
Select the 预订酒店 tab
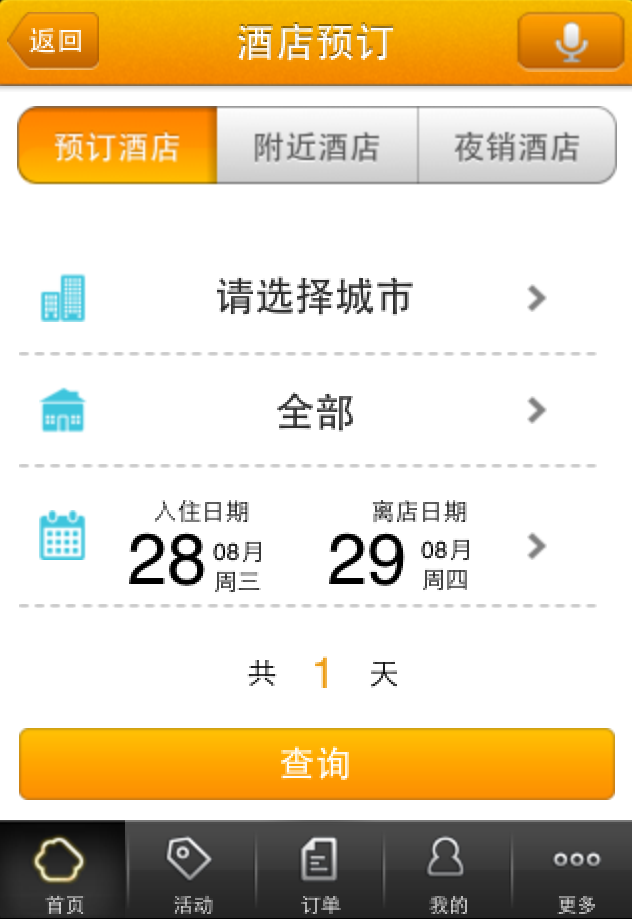(x=118, y=147)
